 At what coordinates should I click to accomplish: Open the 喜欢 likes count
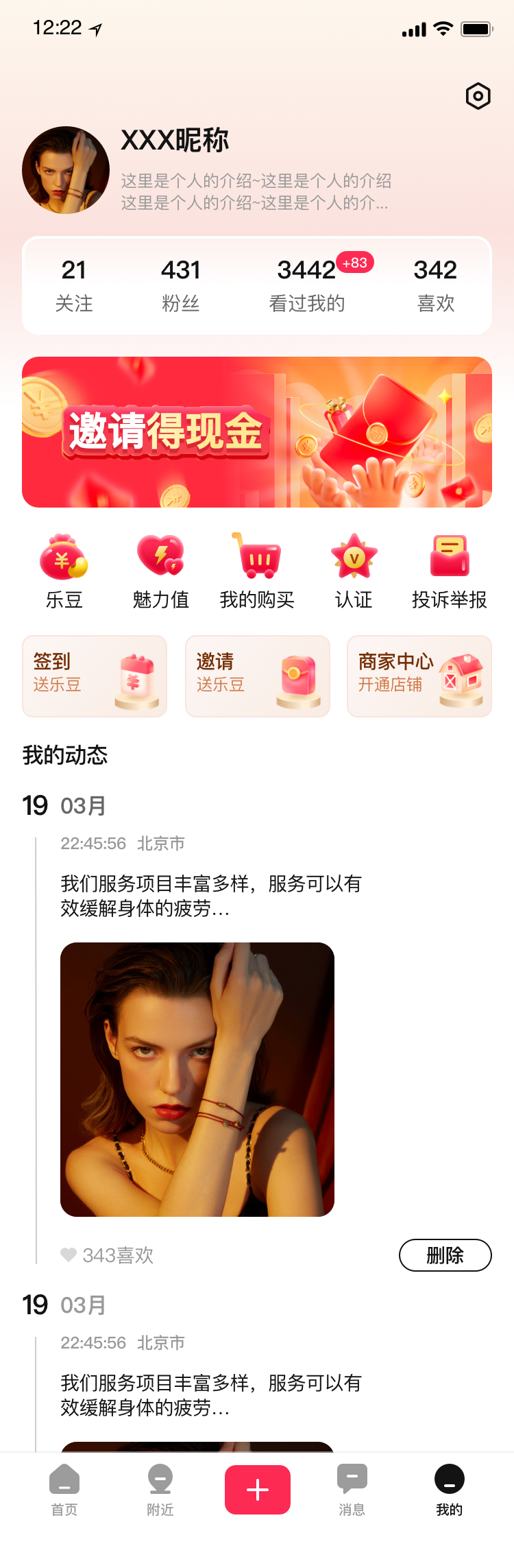point(435,285)
